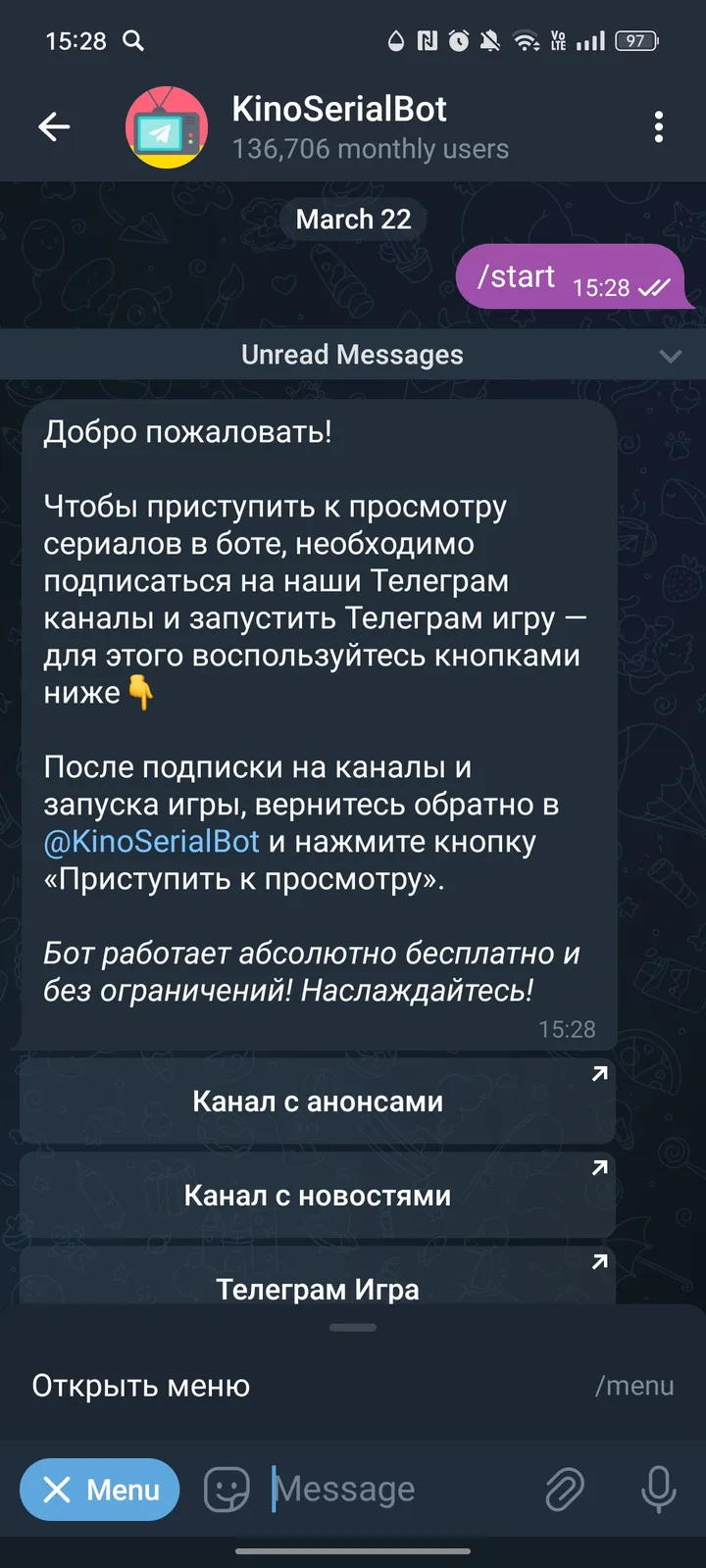The height and width of the screenshot is (1568, 706).
Task: Close the bot Menu panel
Action: coord(99,1490)
